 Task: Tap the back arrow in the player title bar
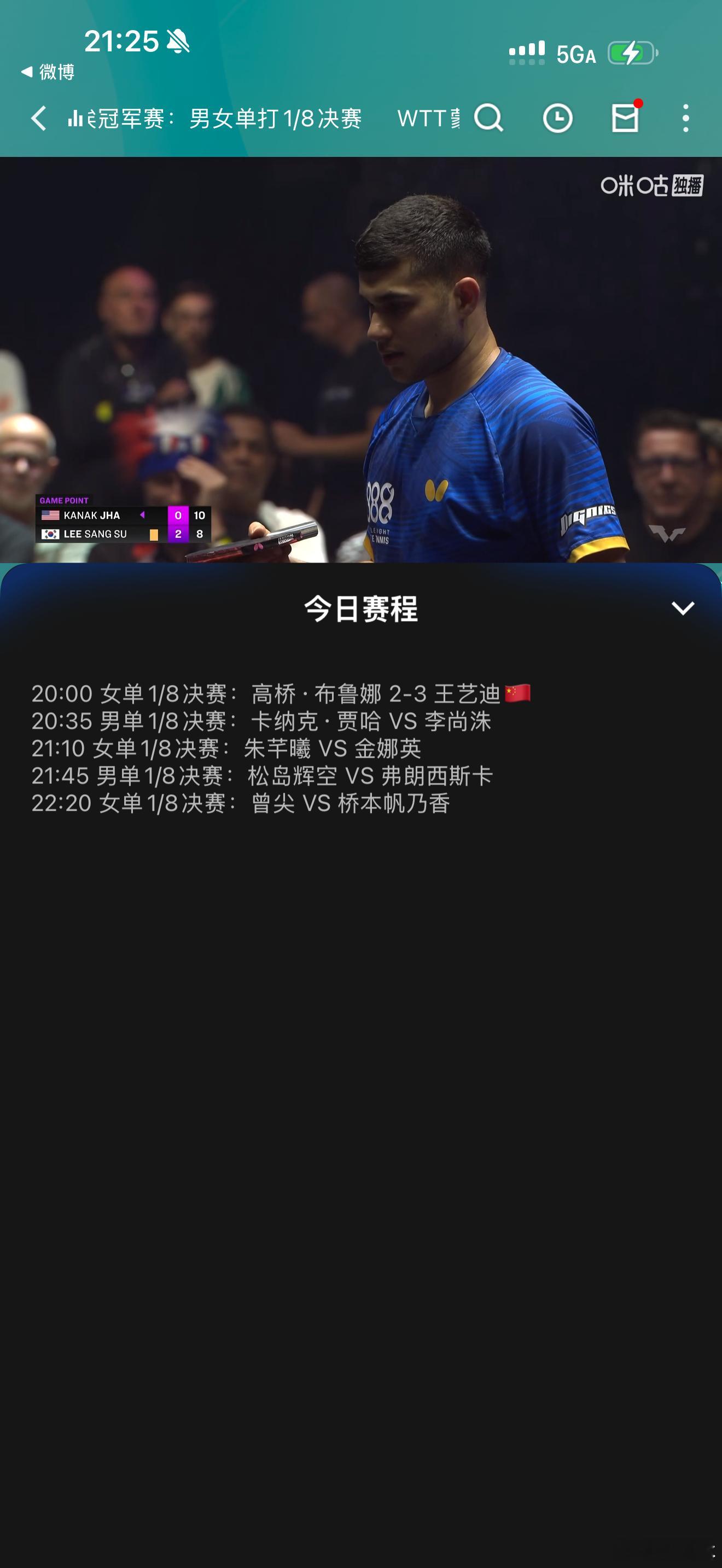point(39,119)
